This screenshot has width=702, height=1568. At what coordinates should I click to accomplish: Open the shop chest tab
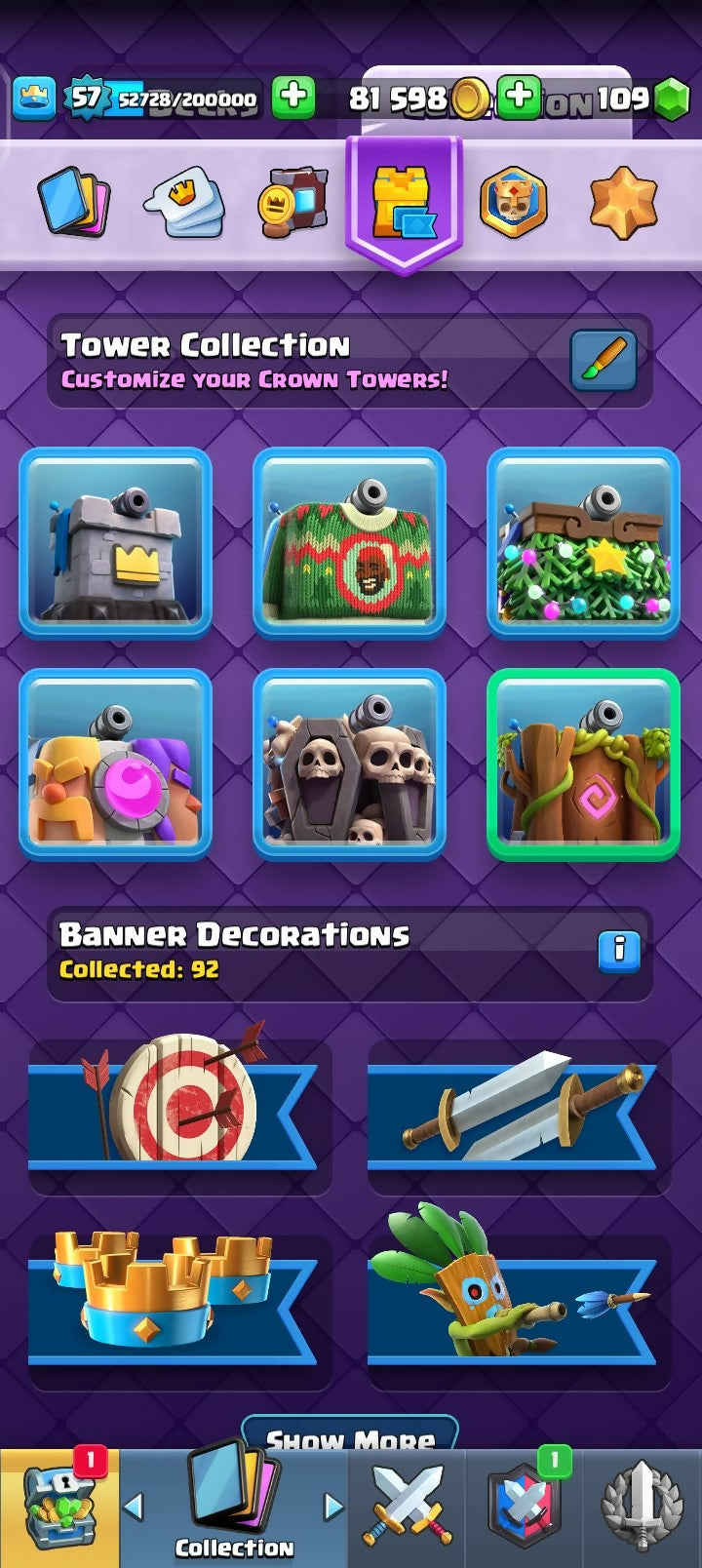click(x=59, y=1508)
